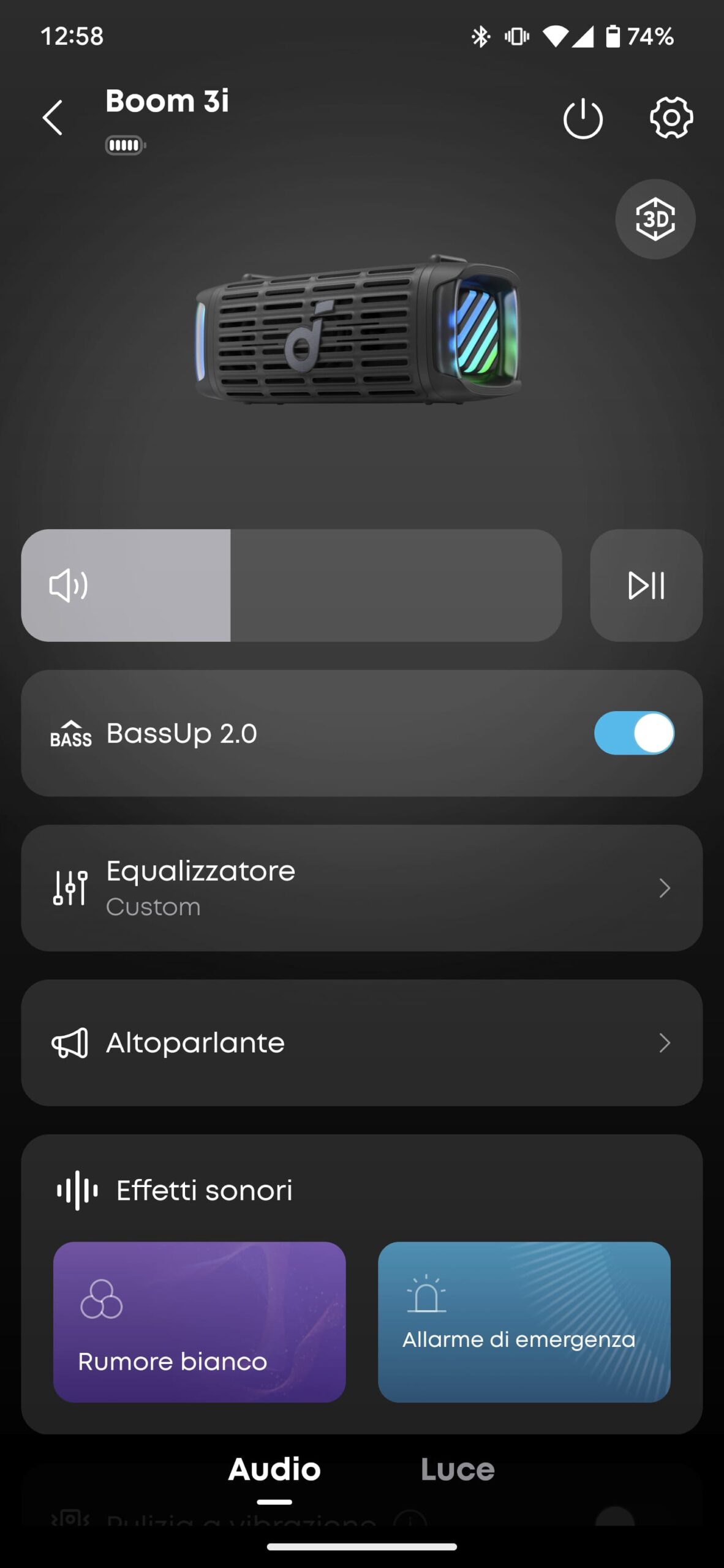Tap the power icon to turn off speaker
This screenshot has height=1568, width=724.
click(583, 118)
